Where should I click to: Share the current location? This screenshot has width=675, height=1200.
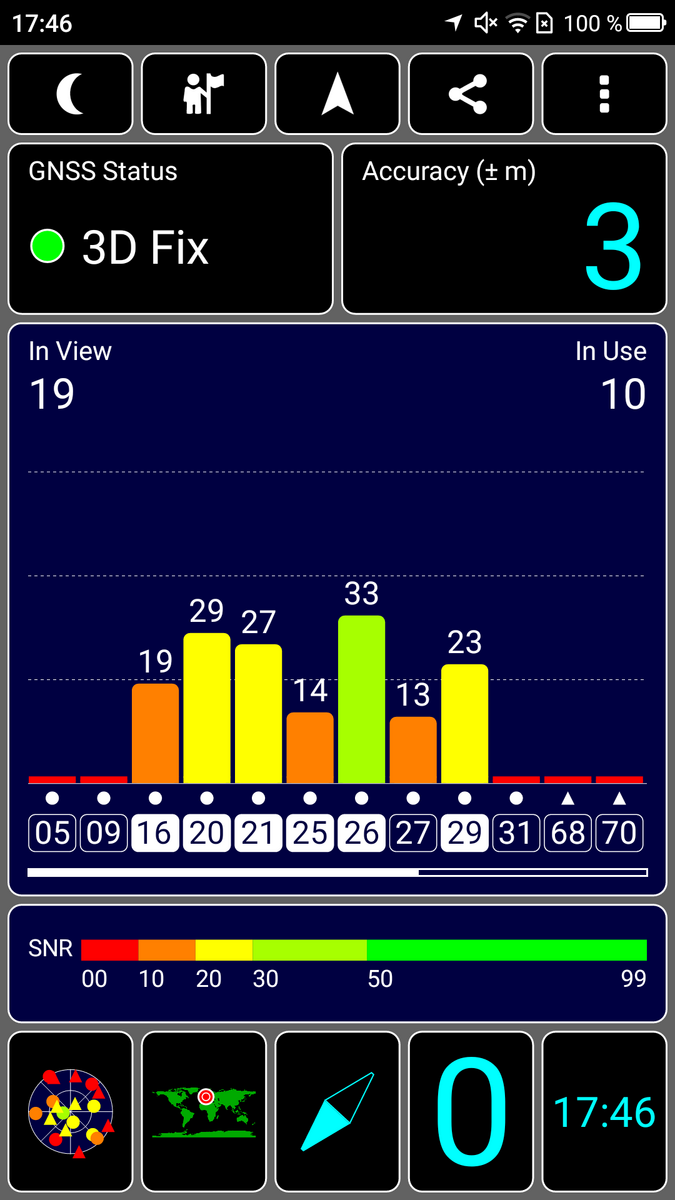click(x=471, y=94)
